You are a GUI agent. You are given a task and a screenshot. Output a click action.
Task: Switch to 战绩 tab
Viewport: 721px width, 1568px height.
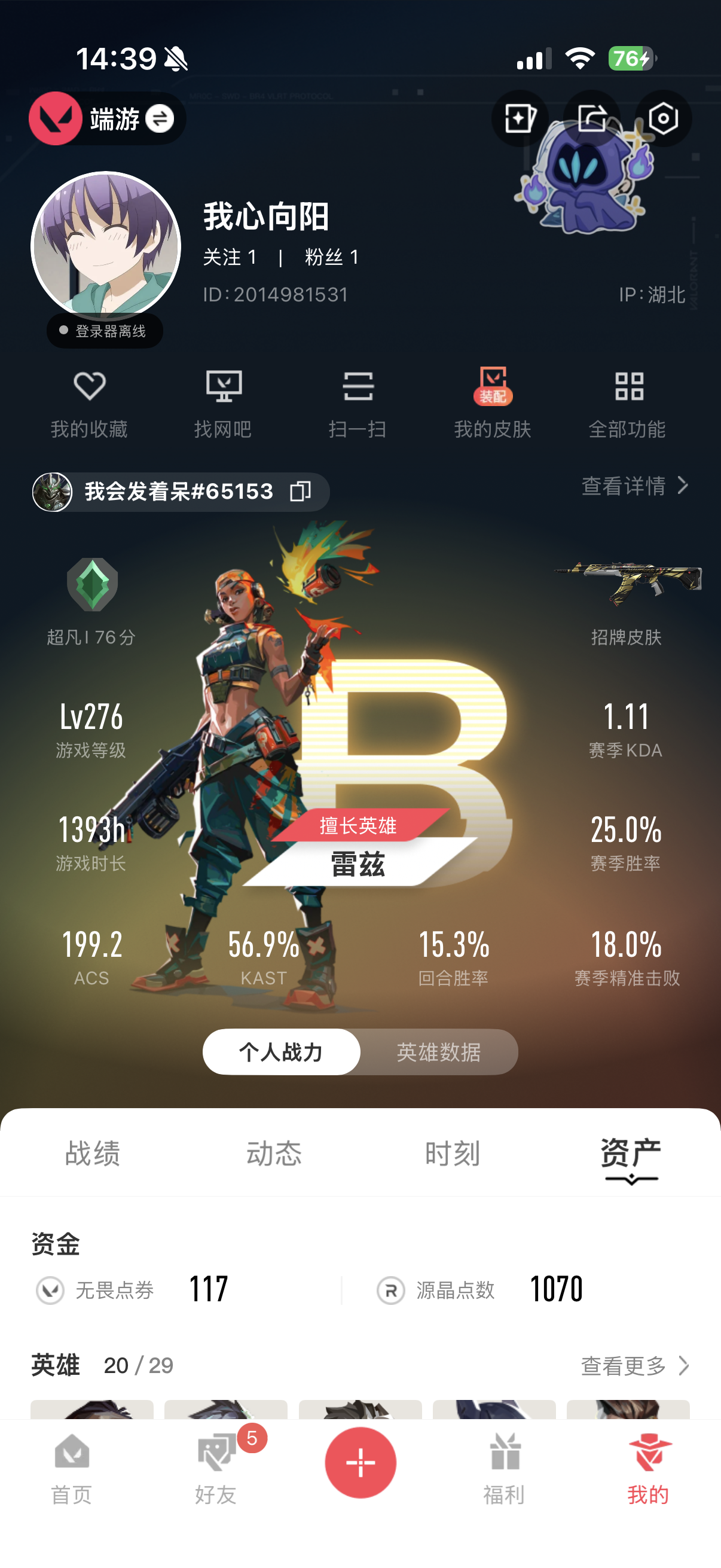coord(93,1153)
